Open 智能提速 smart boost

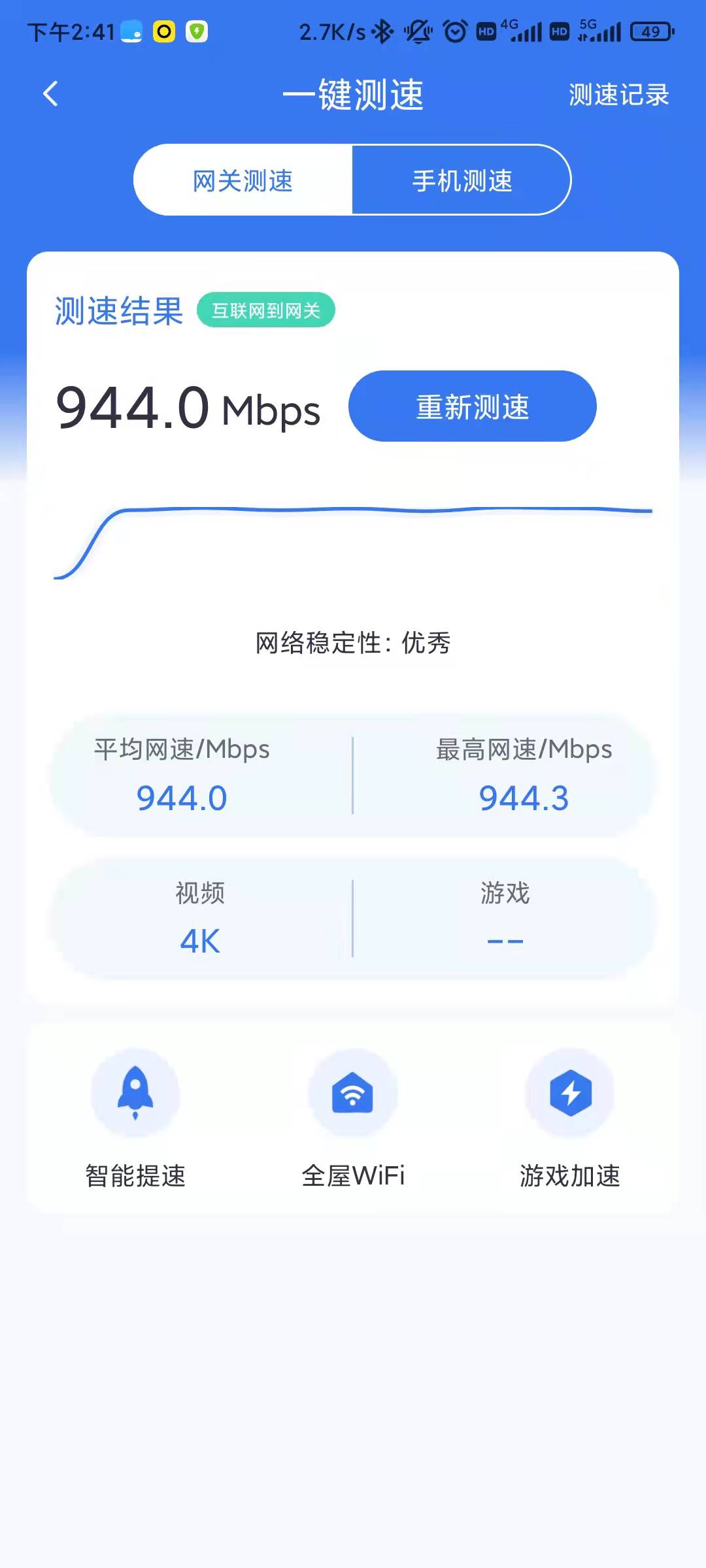click(135, 1117)
